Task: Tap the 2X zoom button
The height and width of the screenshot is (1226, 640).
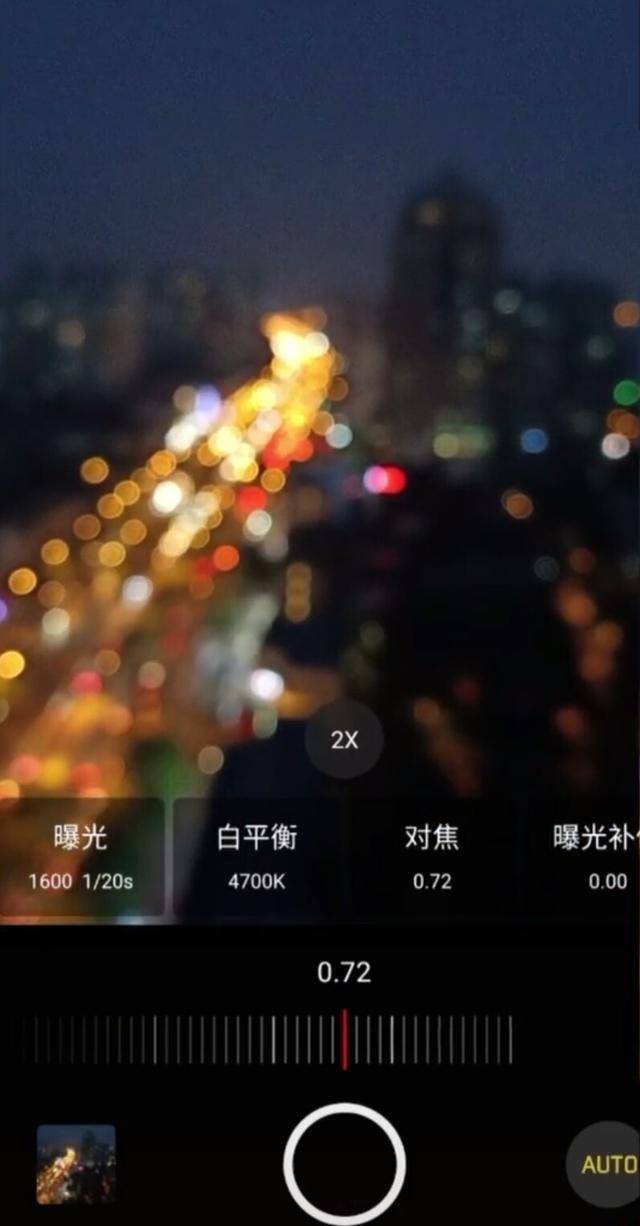Action: pos(344,740)
